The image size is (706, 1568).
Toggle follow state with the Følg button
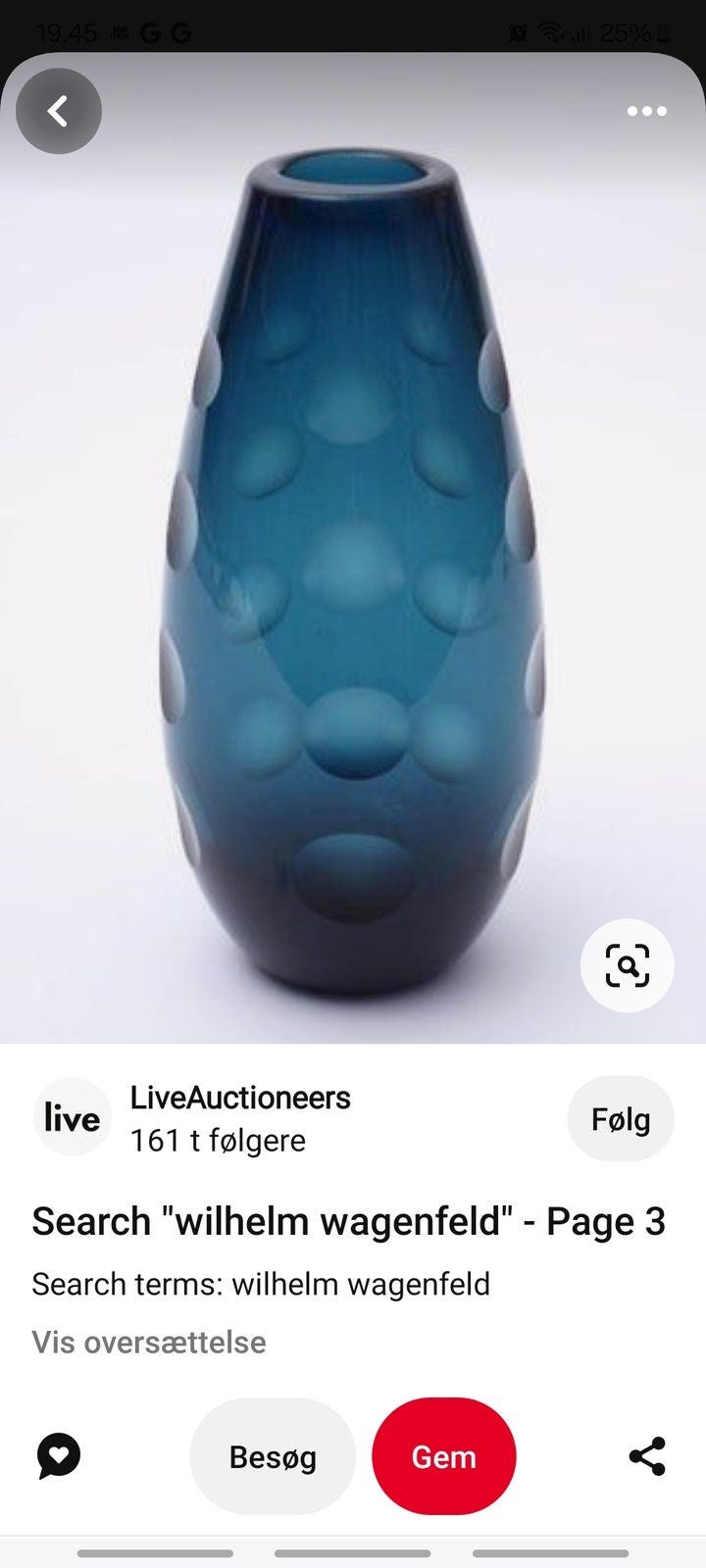pos(620,1118)
